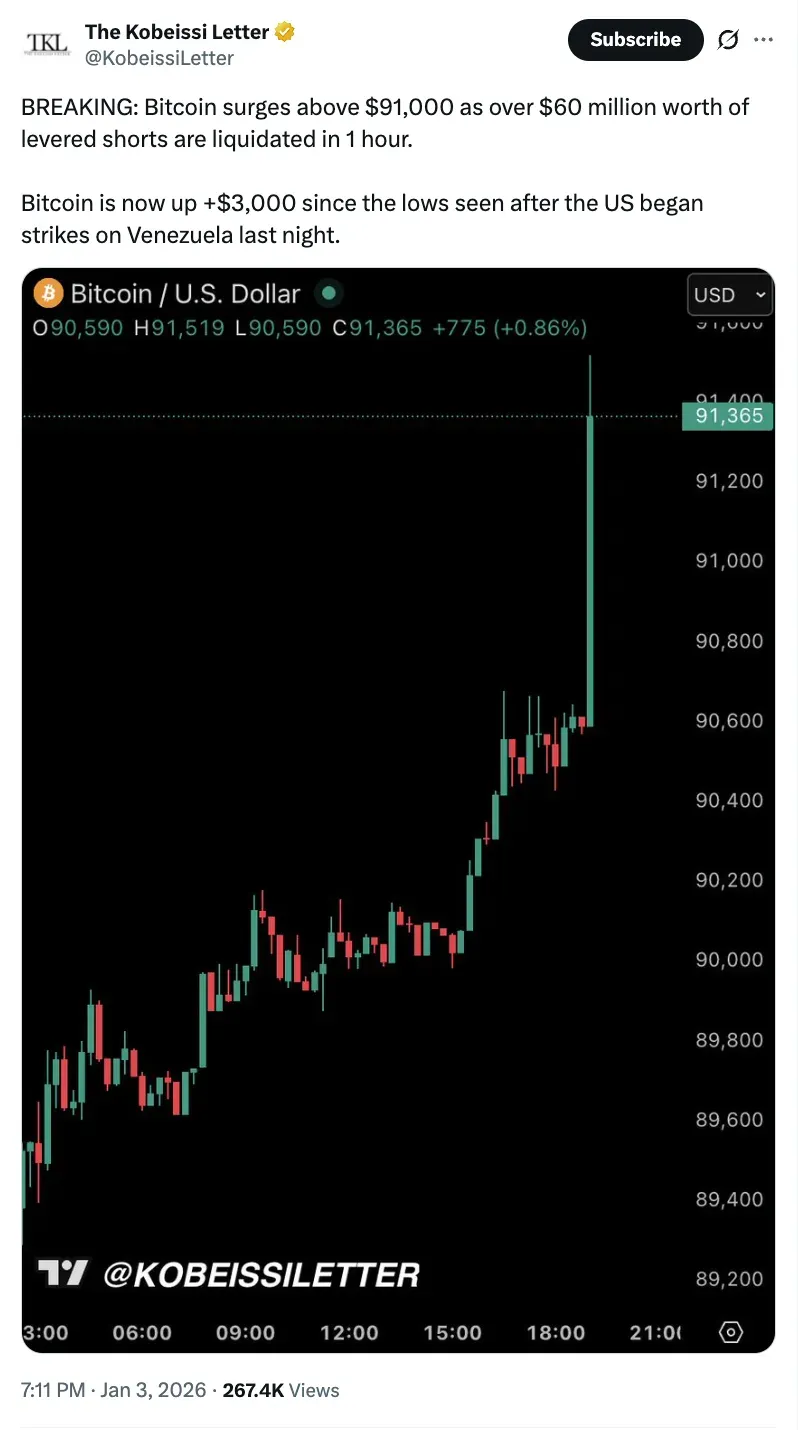This screenshot has height=1430, width=798.
Task: Click the 90,000 price axis level
Action: click(729, 959)
